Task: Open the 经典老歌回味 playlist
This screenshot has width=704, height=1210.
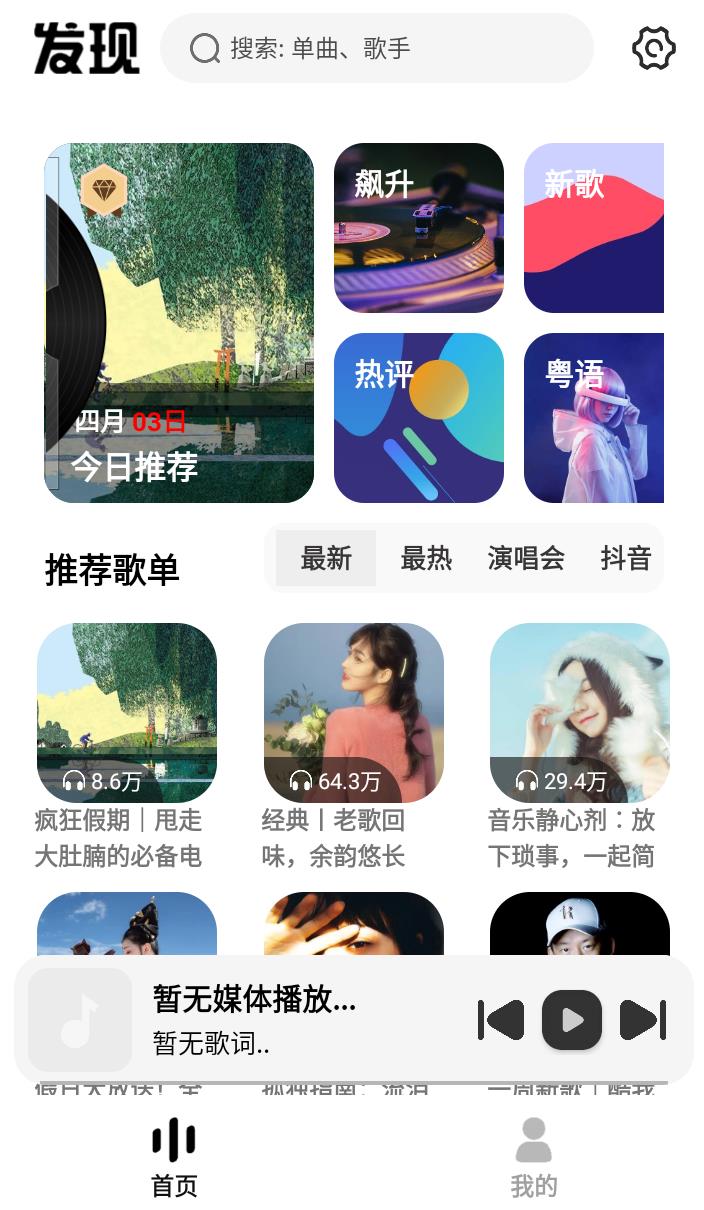Action: (x=354, y=712)
